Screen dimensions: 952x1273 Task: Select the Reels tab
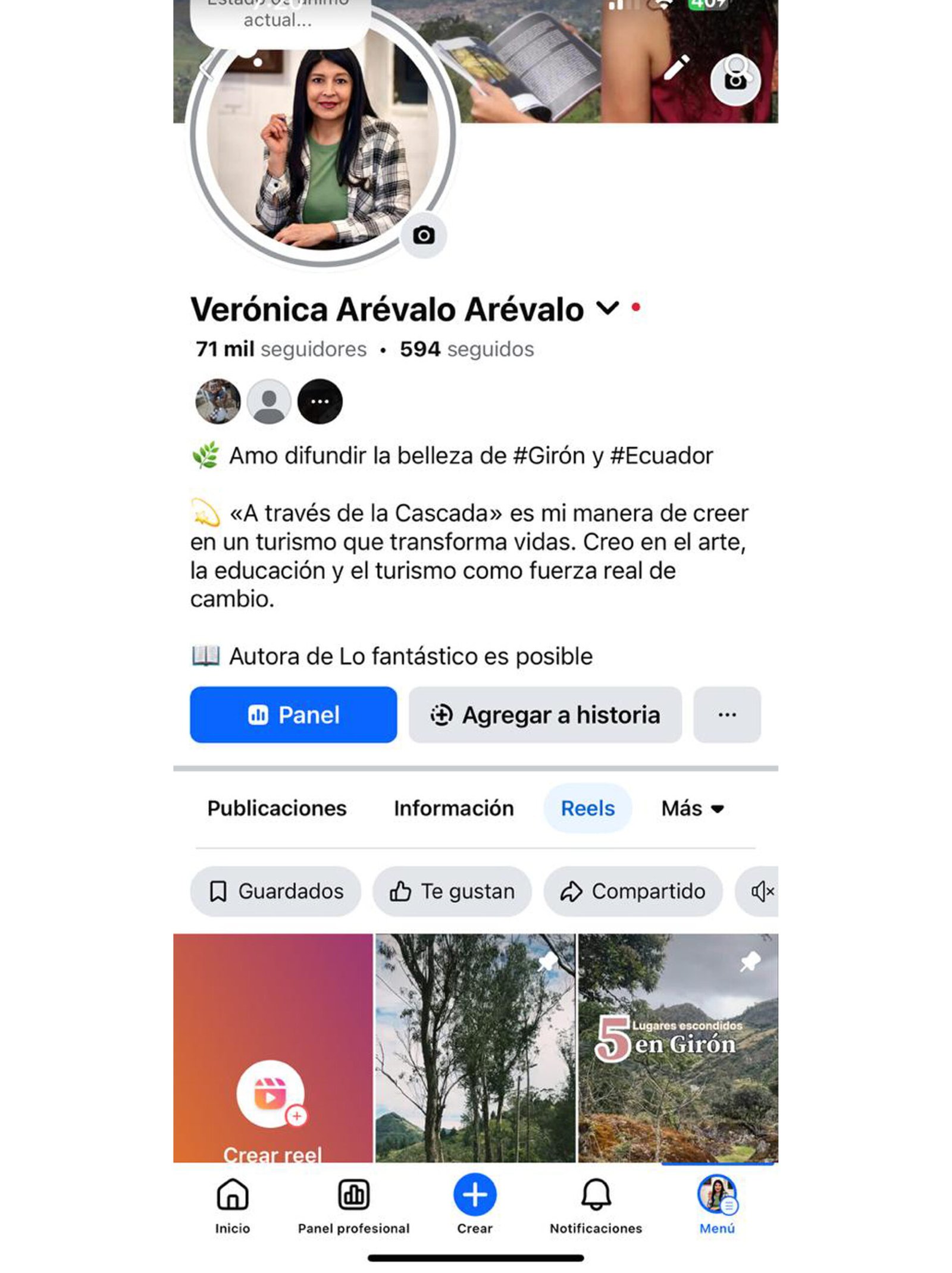pyautogui.click(x=587, y=808)
